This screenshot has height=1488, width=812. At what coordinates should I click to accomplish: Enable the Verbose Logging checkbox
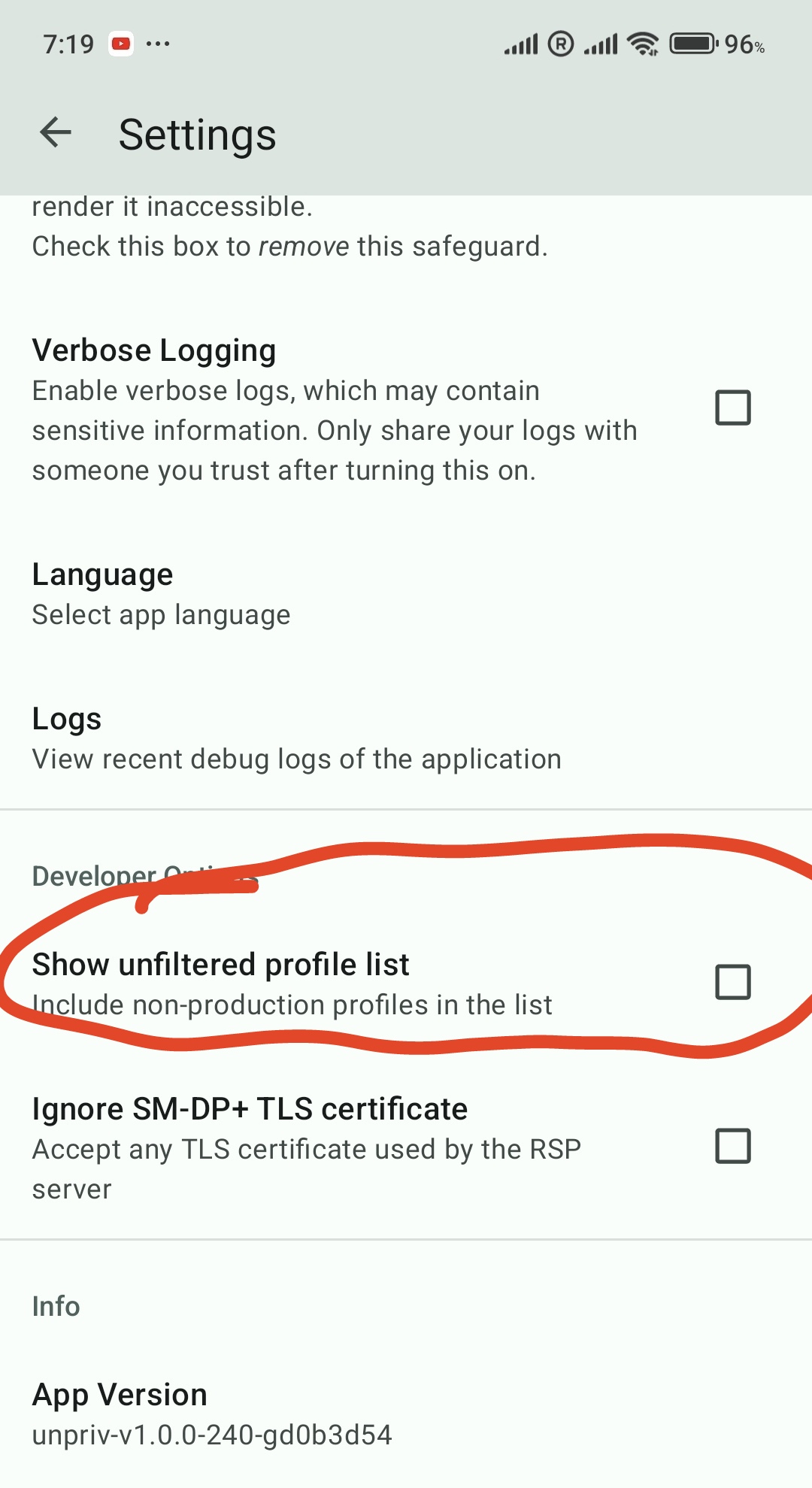[732, 408]
